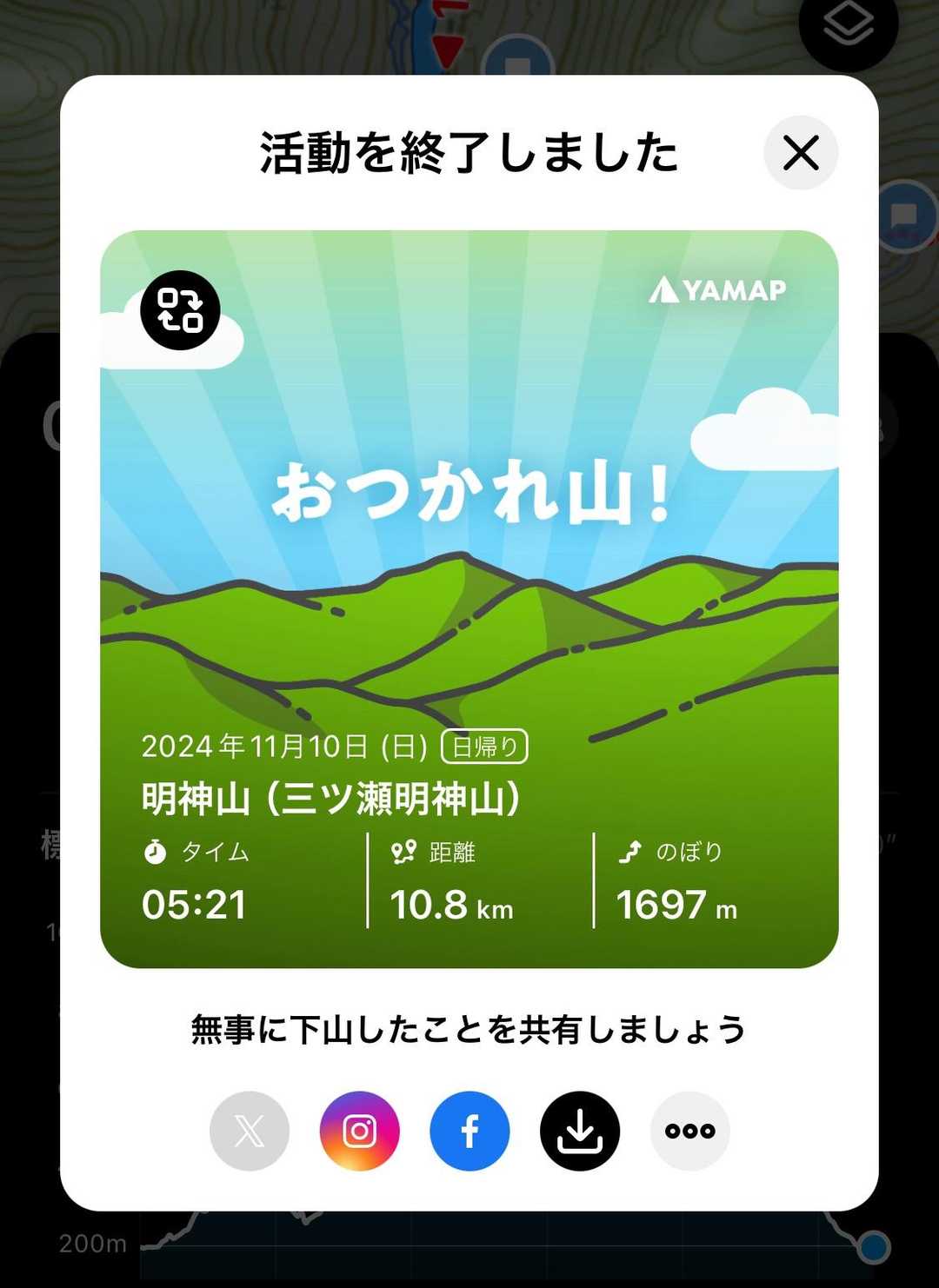The height and width of the screenshot is (1288, 939).
Task: Download the activity card image
Action: click(580, 1131)
